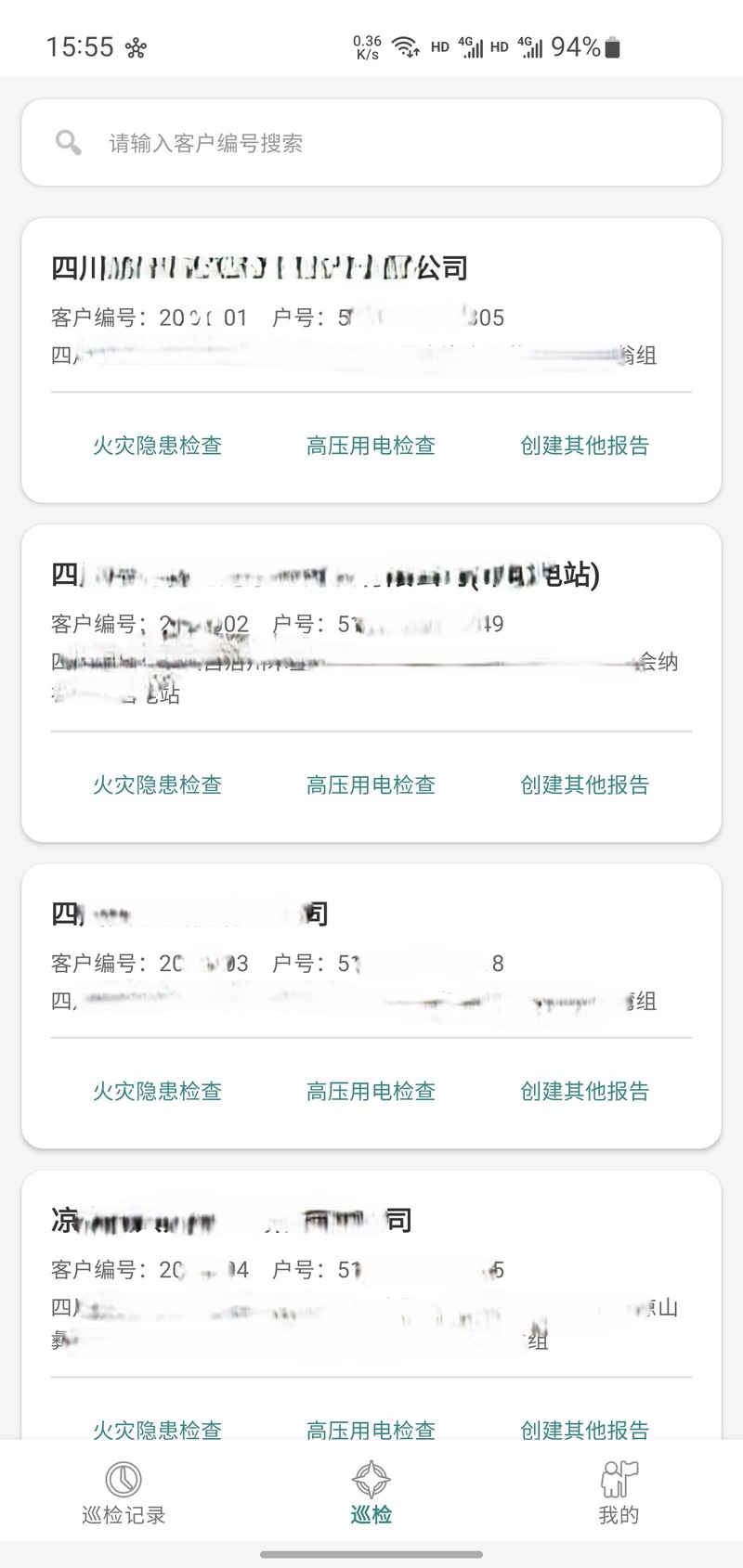Launch 火灾隐患检查 for customer ending 03
This screenshot has height=1568, width=743.
157,1092
